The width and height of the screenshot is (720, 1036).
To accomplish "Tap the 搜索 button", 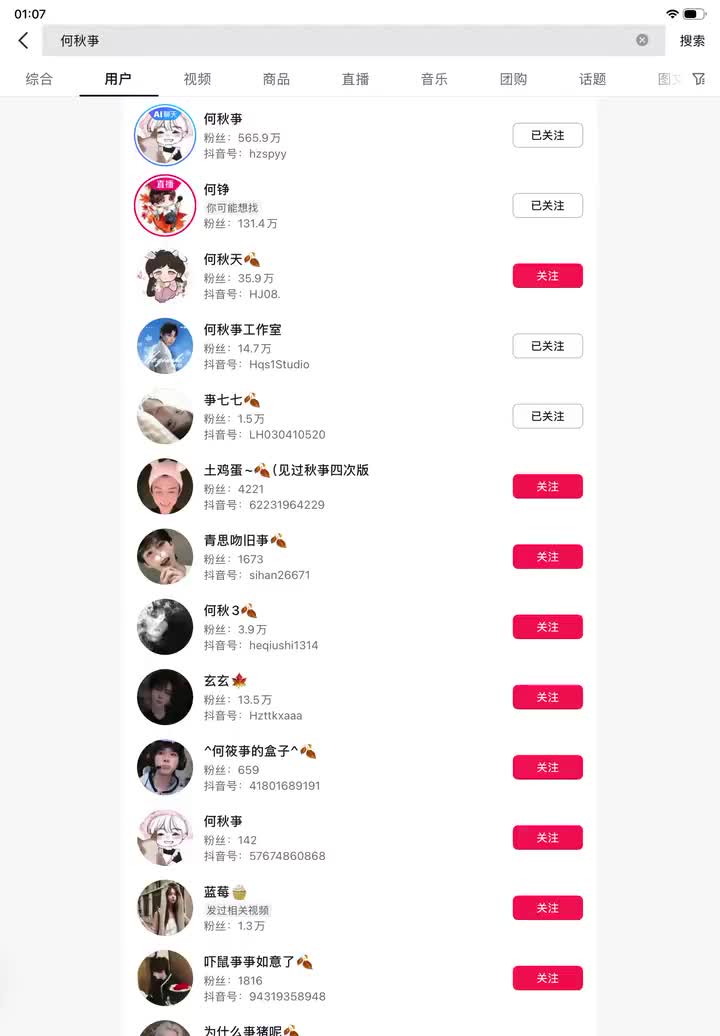I will pos(692,41).
